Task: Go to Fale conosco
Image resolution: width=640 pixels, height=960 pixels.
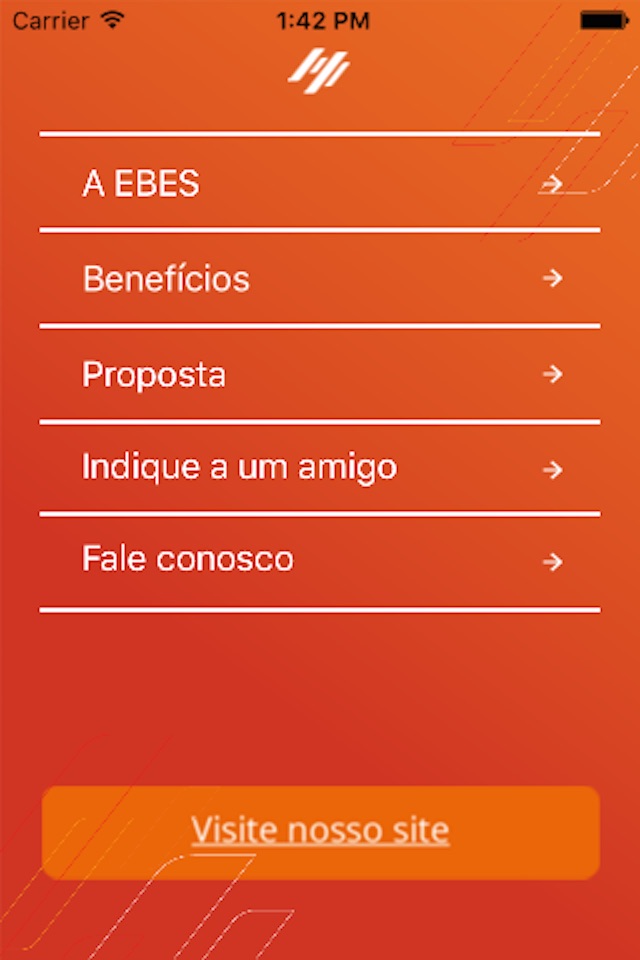Action: pyautogui.click(x=320, y=560)
